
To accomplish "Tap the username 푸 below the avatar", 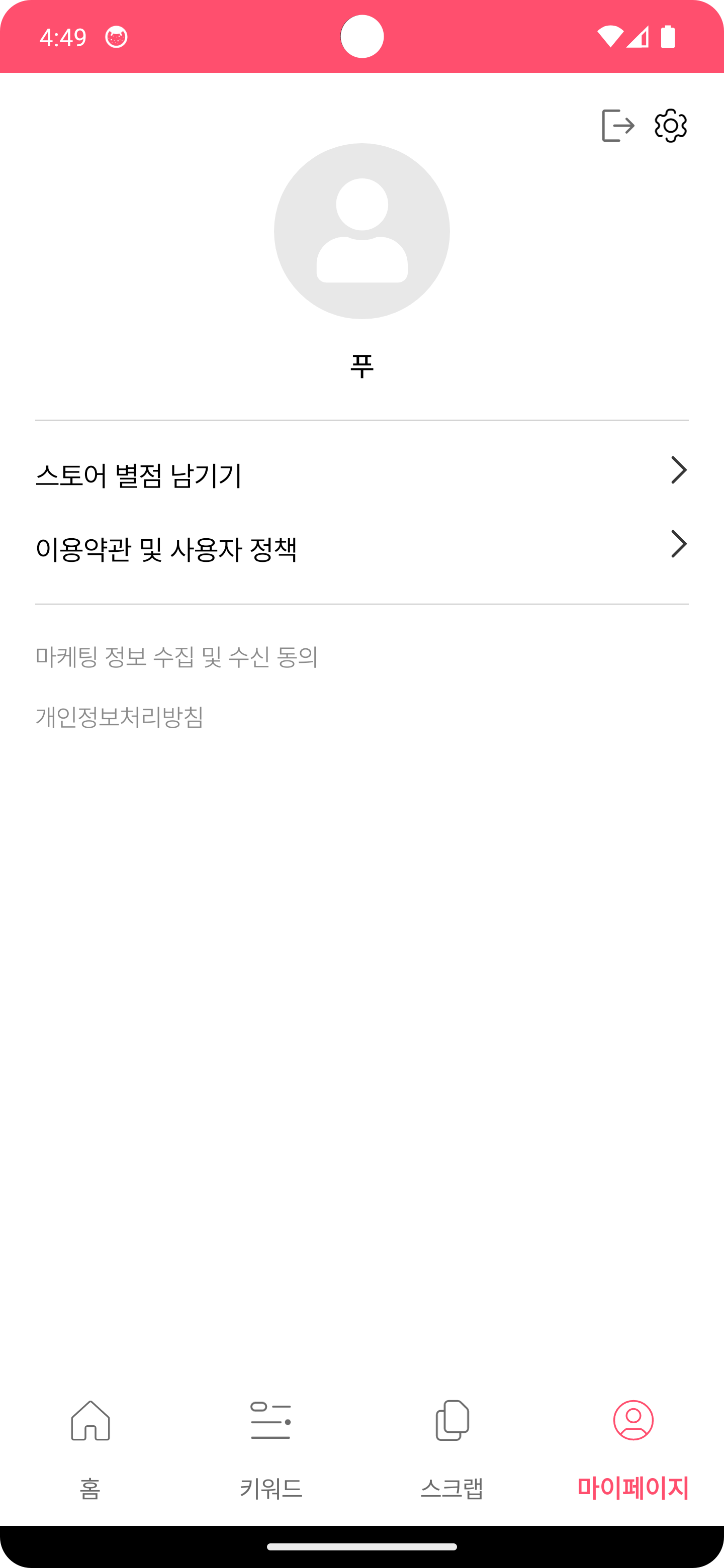I will click(x=361, y=364).
